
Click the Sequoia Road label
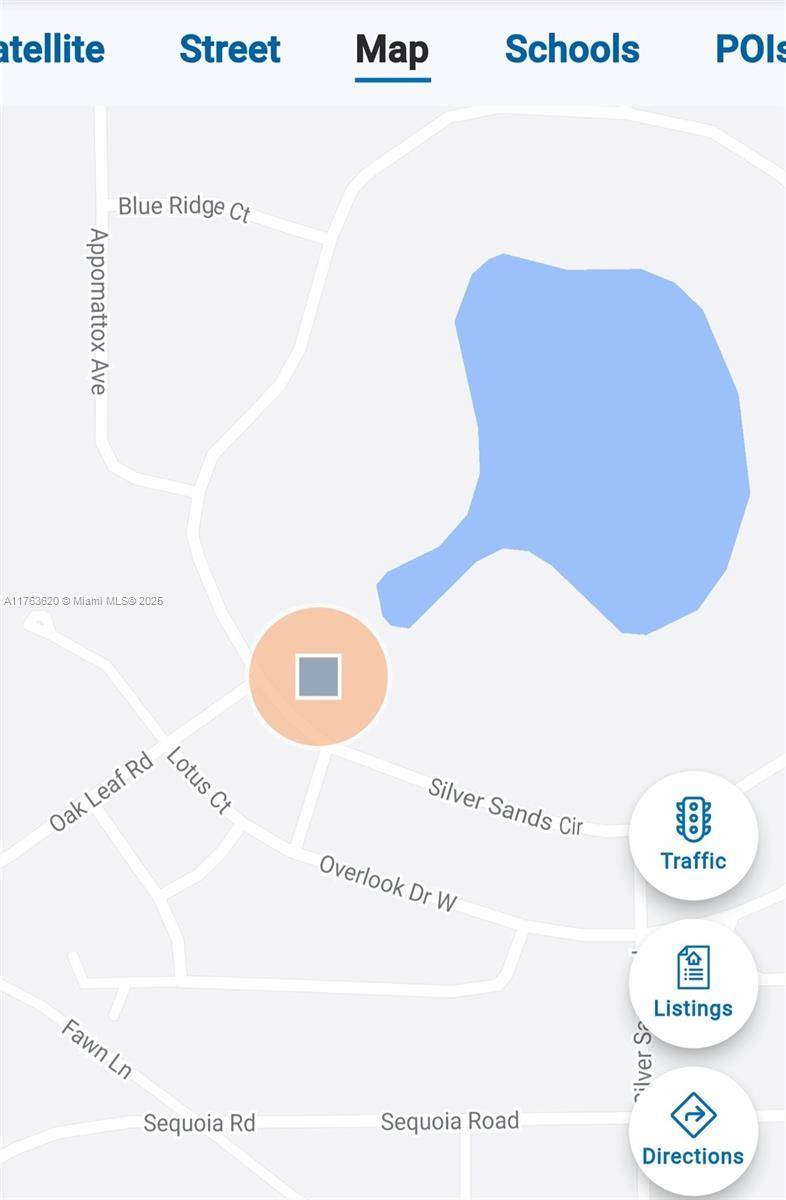point(449,1122)
